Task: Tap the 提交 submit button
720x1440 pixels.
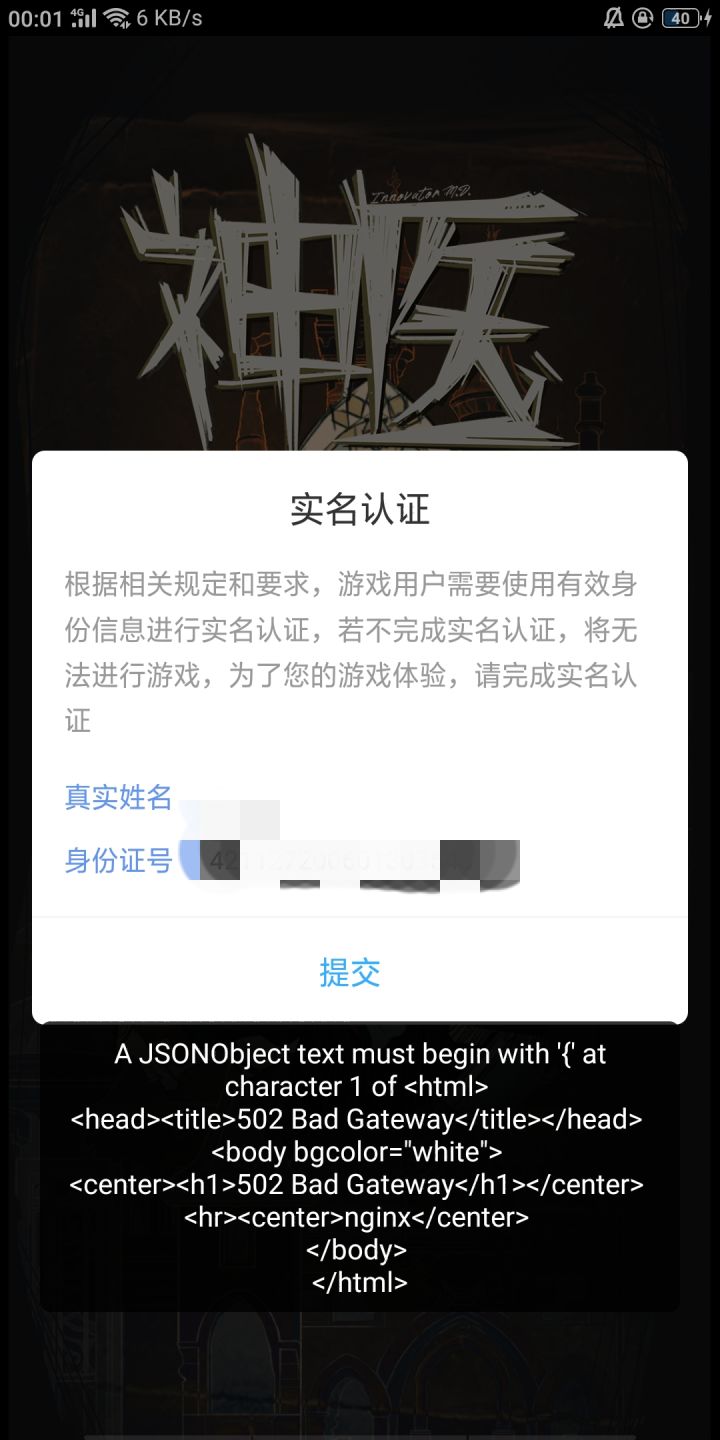Action: (350, 971)
